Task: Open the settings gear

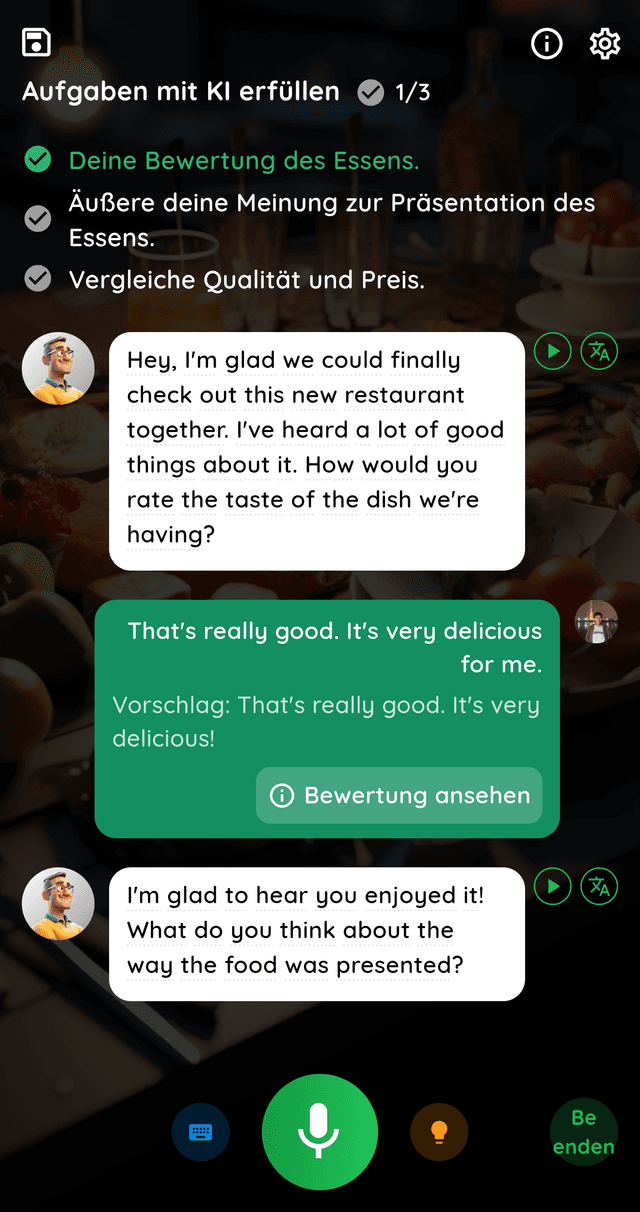Action: [x=604, y=44]
